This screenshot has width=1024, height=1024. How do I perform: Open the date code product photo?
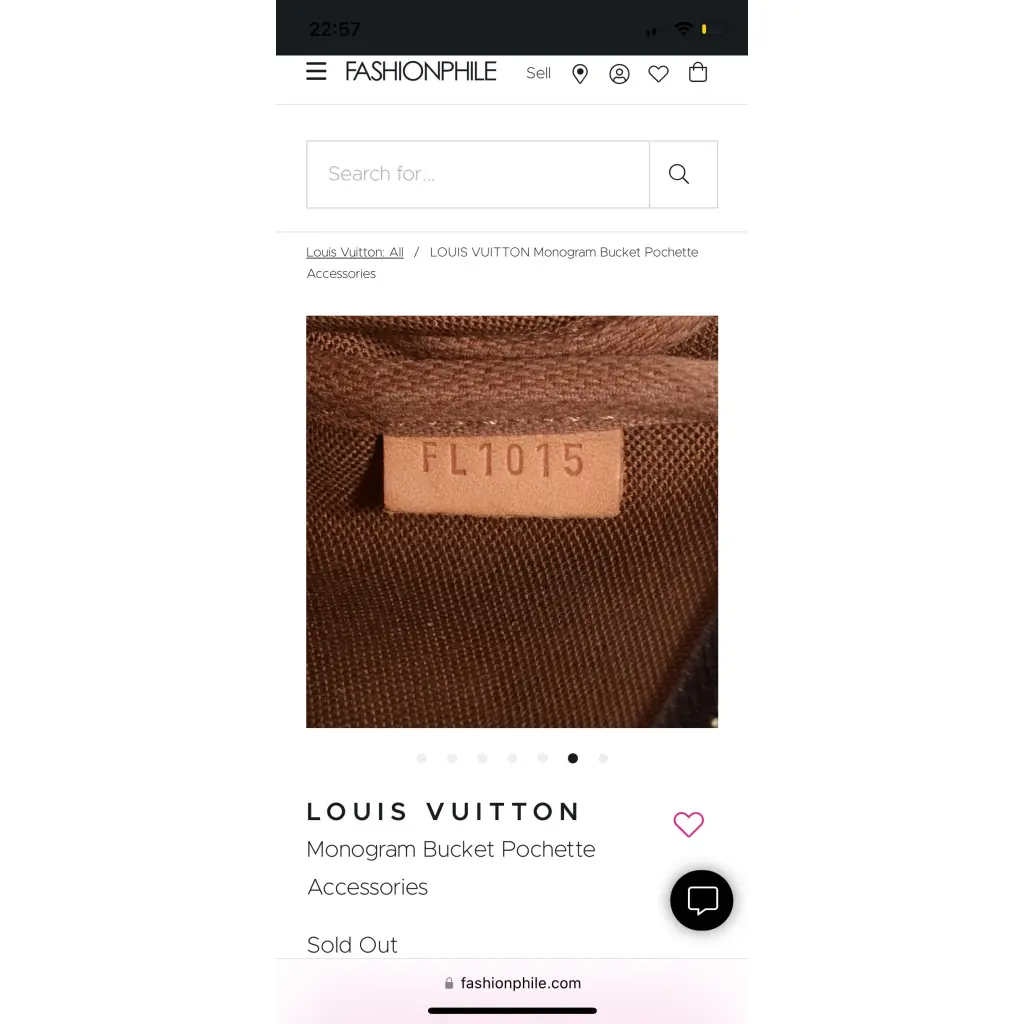coord(512,521)
